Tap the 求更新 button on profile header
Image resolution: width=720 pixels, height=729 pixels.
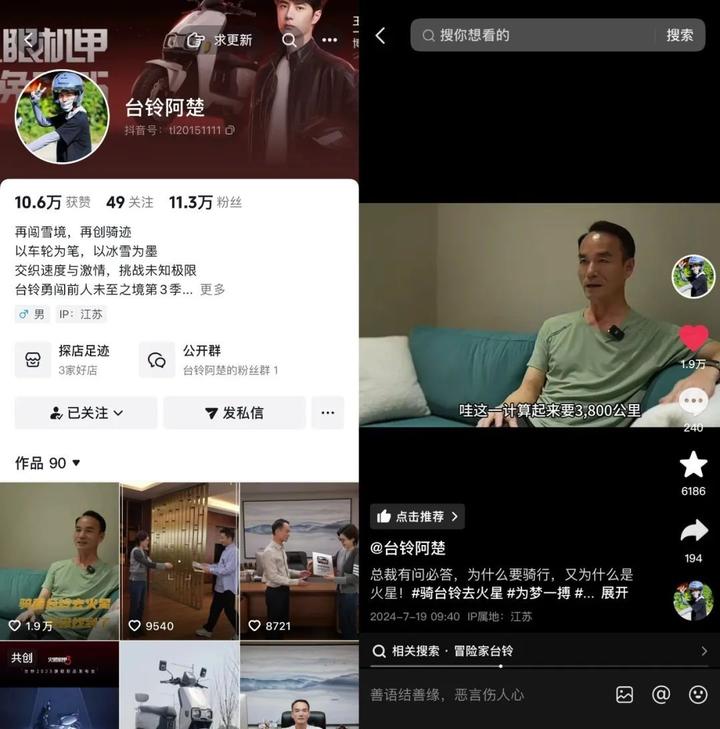tap(220, 40)
